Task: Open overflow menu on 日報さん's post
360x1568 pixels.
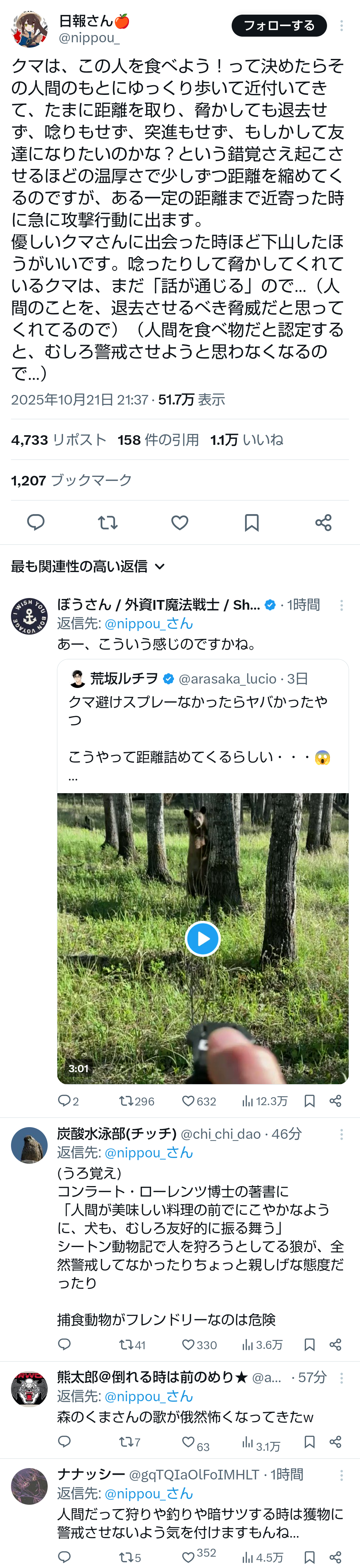Action: (x=341, y=26)
